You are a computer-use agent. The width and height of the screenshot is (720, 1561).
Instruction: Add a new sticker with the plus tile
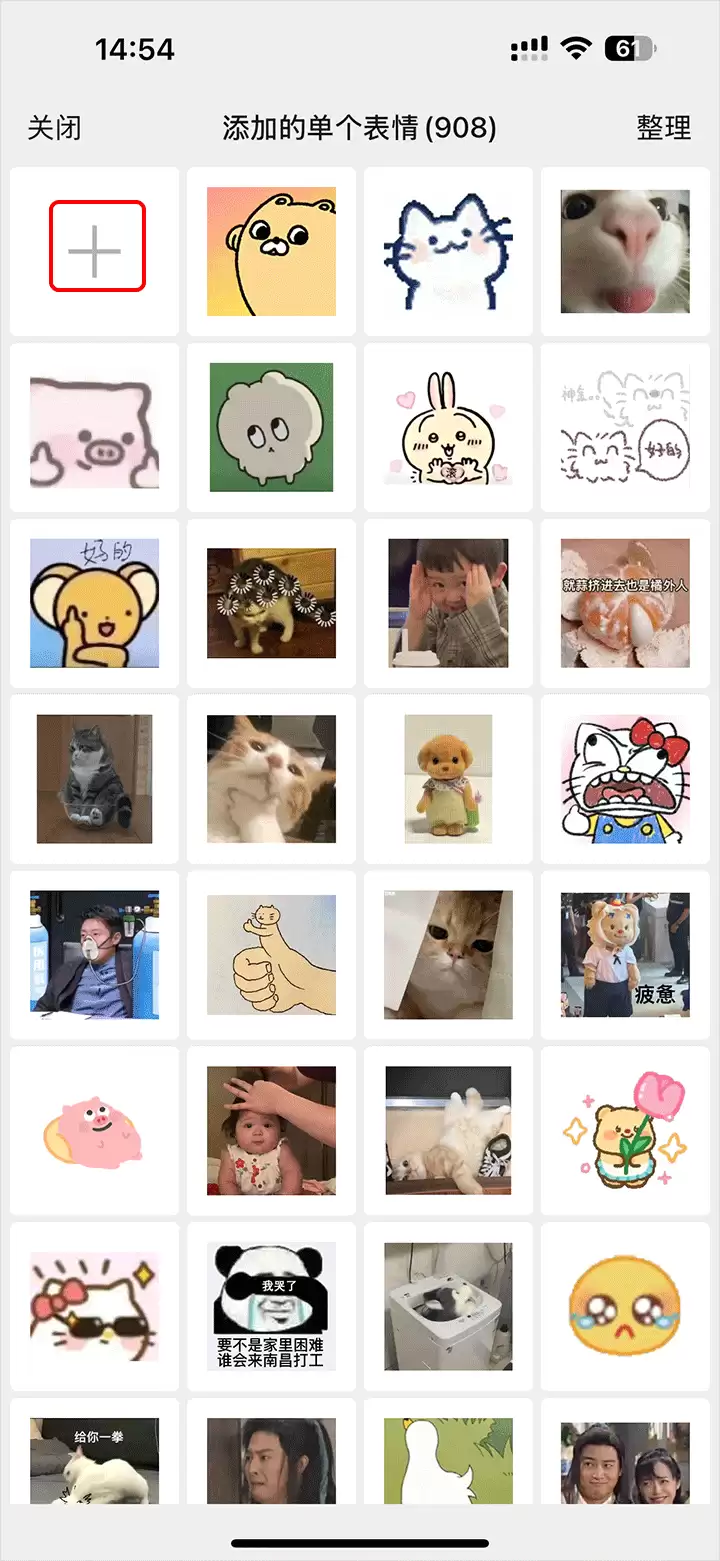pos(98,252)
